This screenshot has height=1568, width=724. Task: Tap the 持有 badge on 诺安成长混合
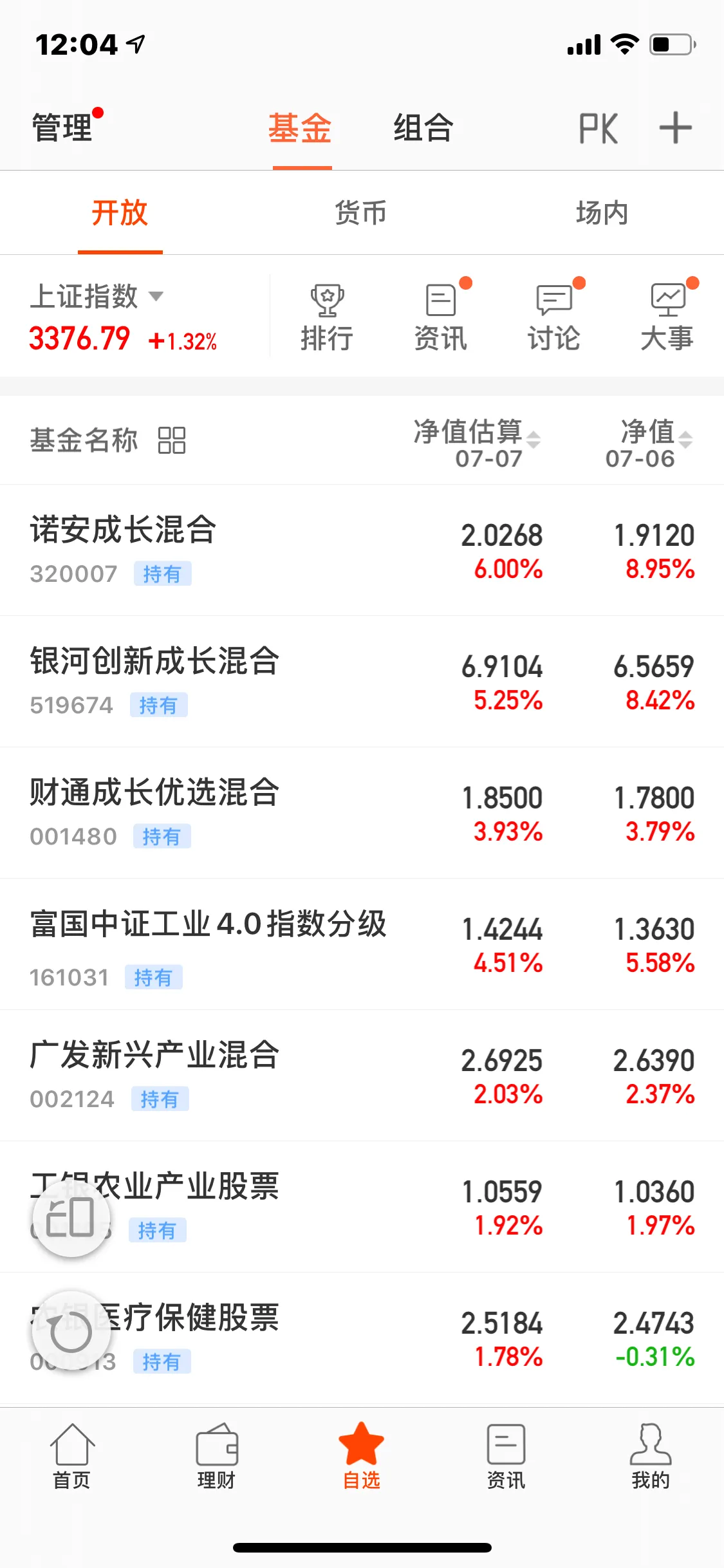pyautogui.click(x=163, y=574)
